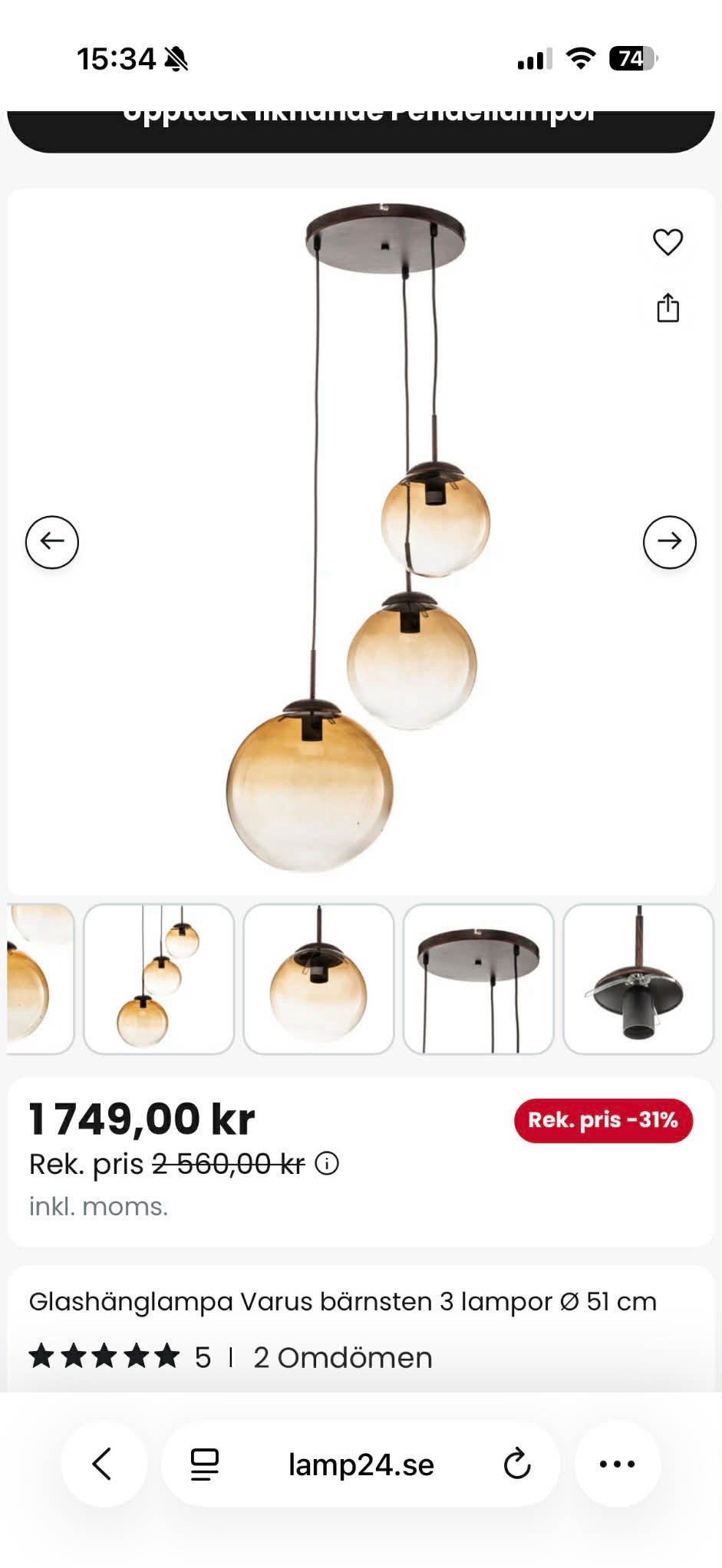Image resolution: width=722 pixels, height=1568 pixels.
Task: Share this product
Action: point(668,308)
